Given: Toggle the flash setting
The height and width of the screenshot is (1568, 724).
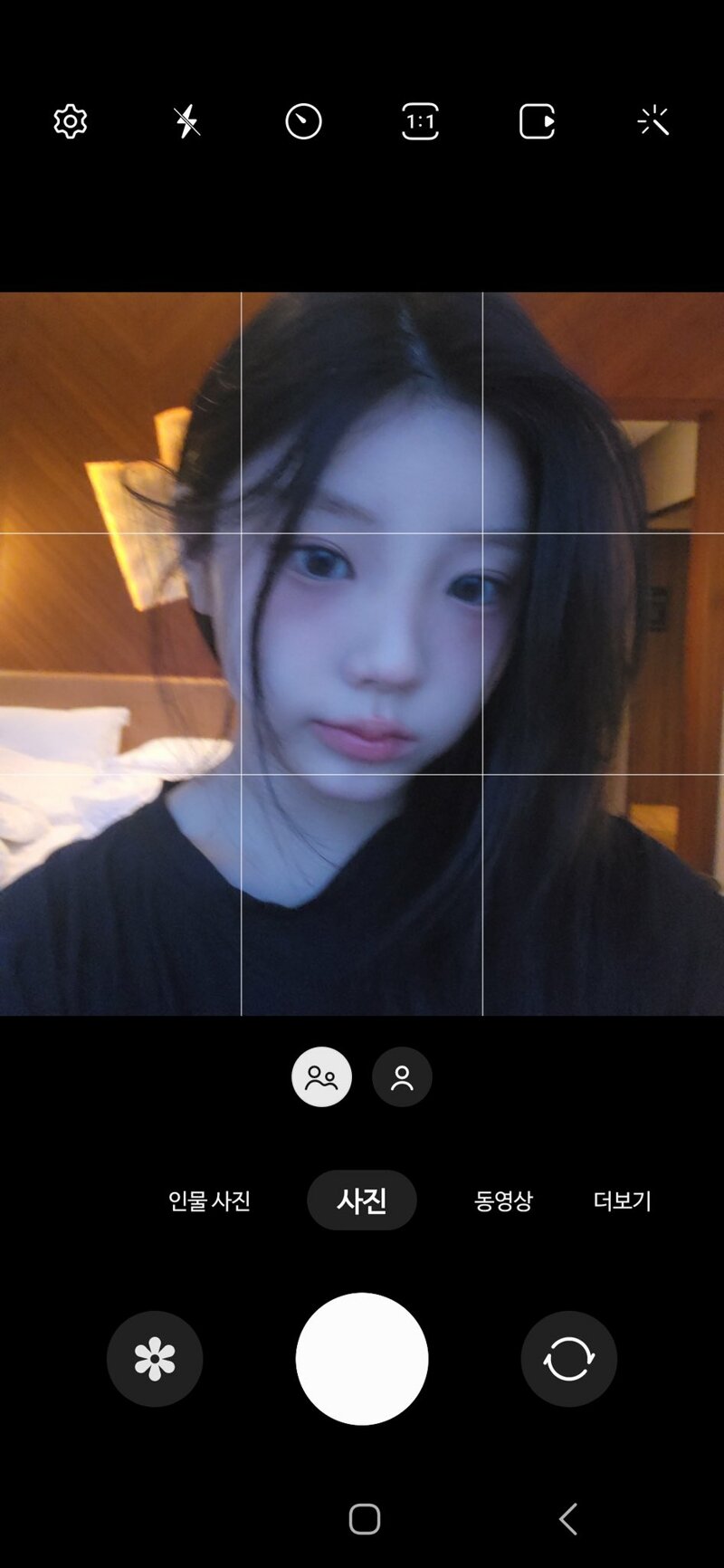Looking at the screenshot, I should pos(186,121).
